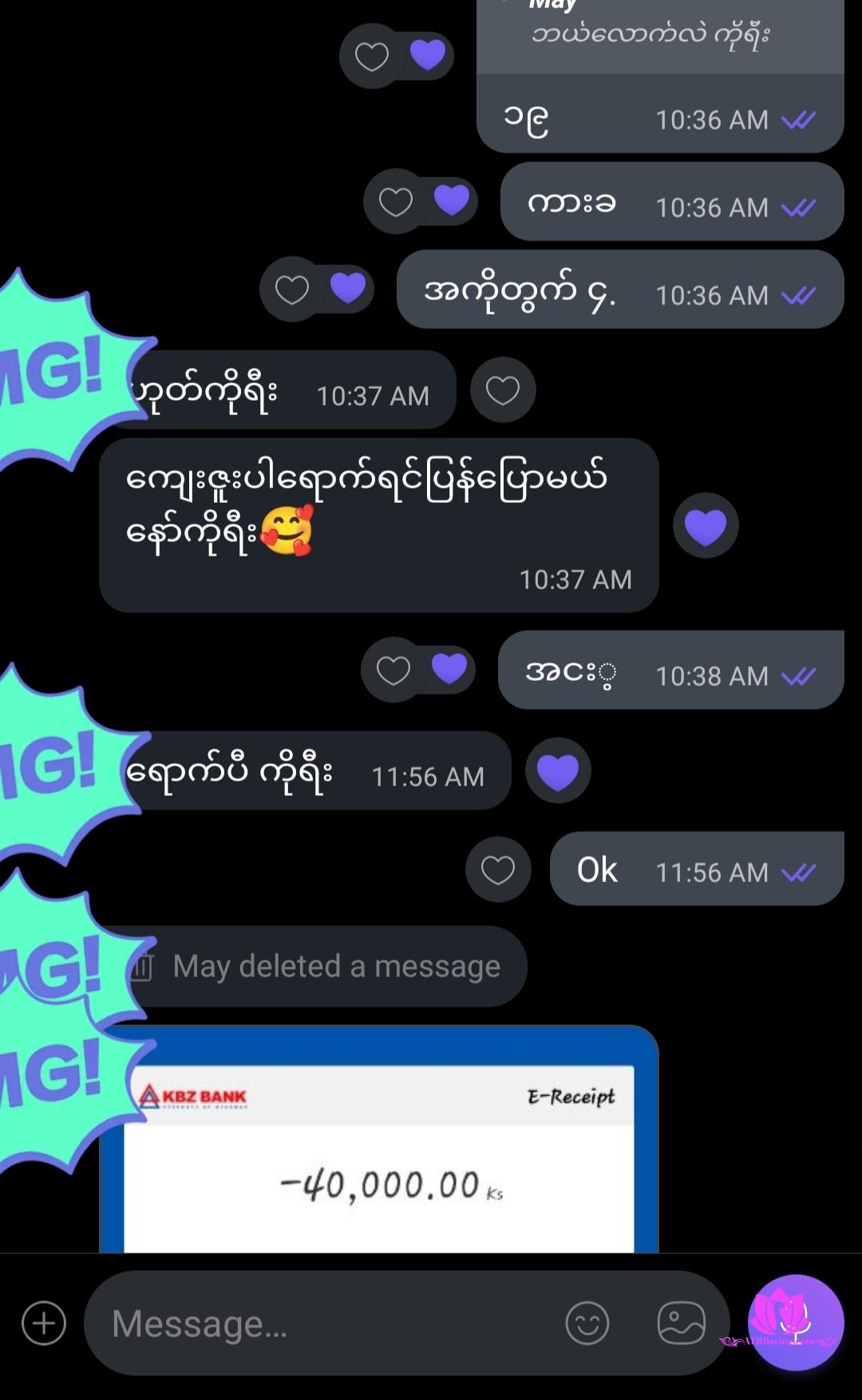Image resolution: width=862 pixels, height=1400 pixels.
Task: Like the အကိုတွက် ၄ message
Action: [292, 289]
